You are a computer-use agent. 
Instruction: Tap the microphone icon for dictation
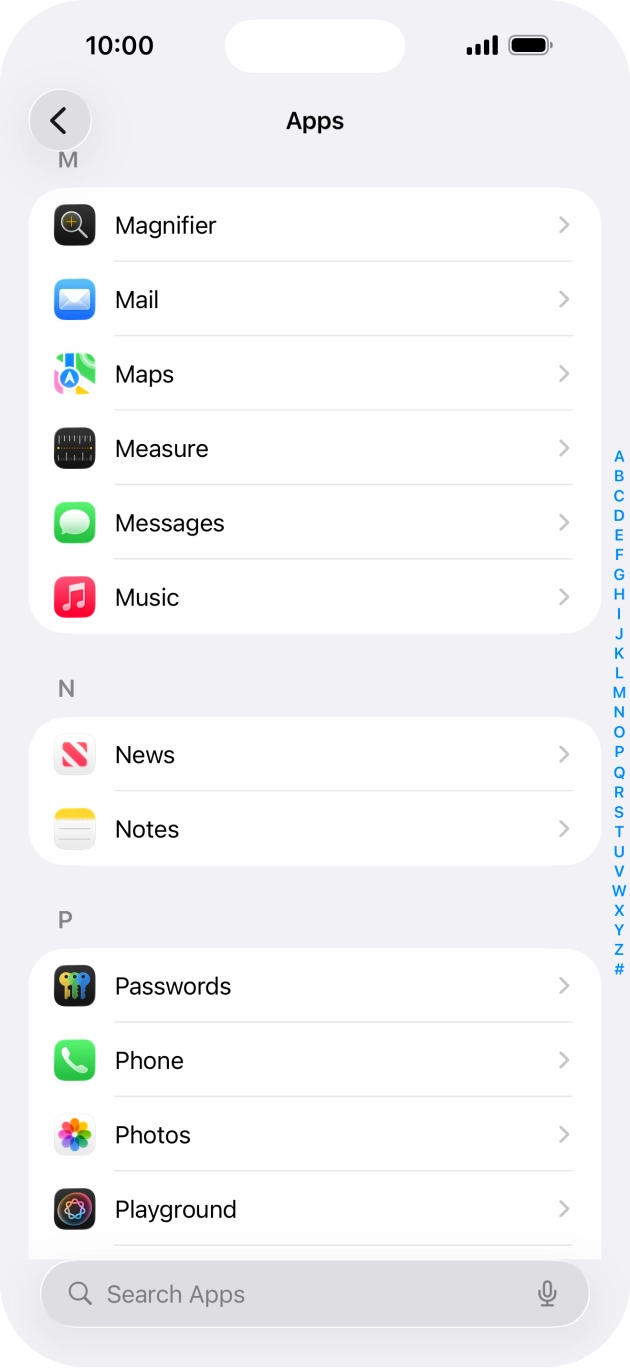tap(547, 1294)
